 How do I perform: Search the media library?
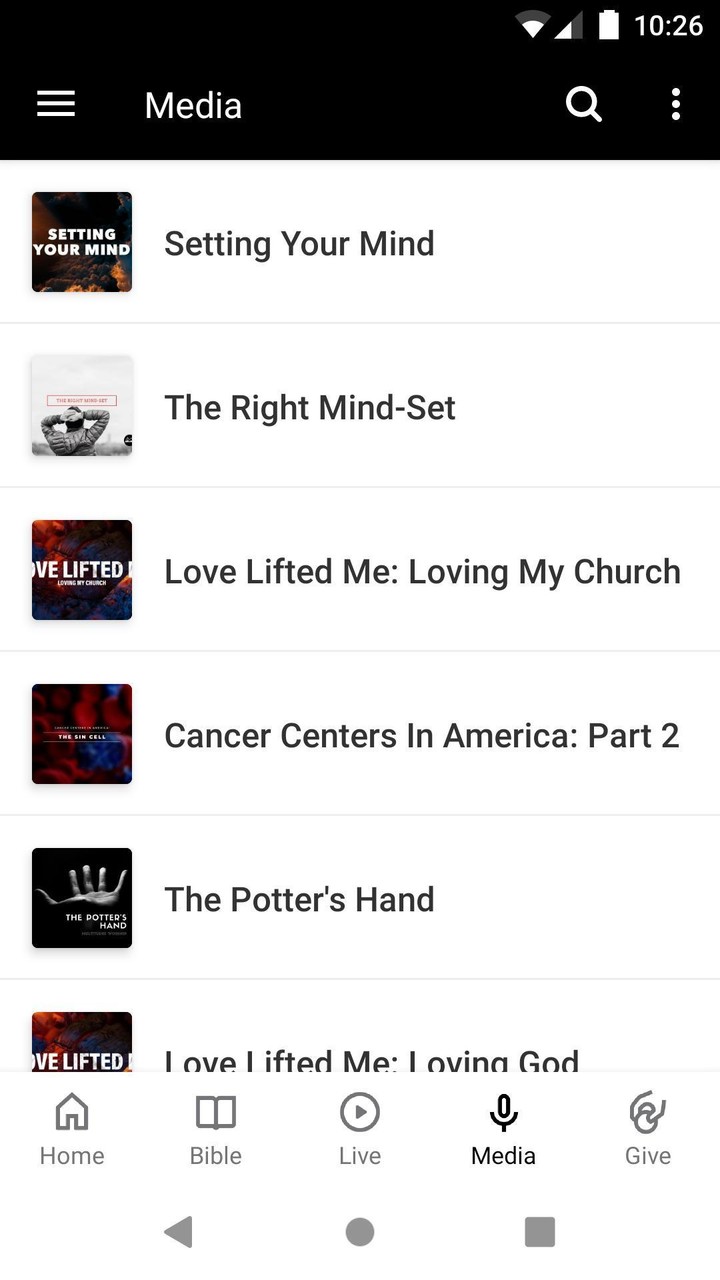[583, 104]
